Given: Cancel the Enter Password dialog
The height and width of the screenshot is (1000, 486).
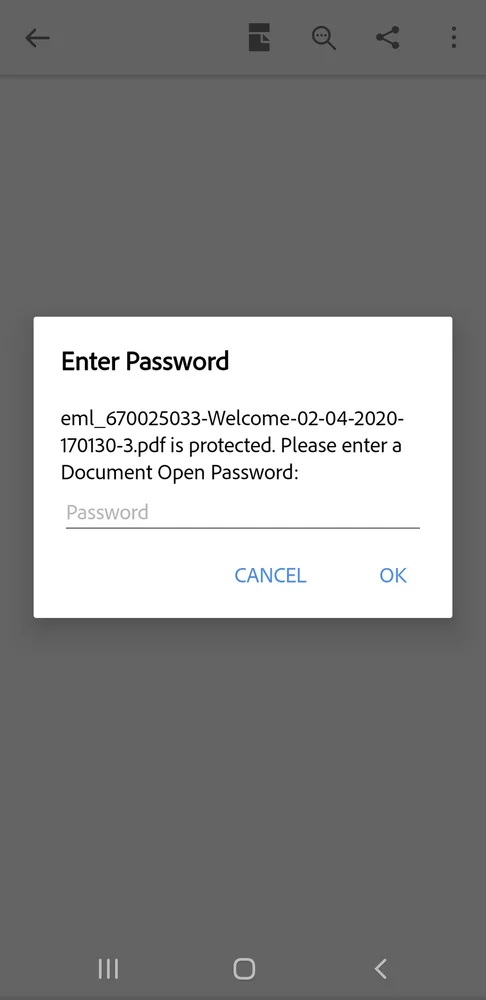Looking at the screenshot, I should [270, 575].
